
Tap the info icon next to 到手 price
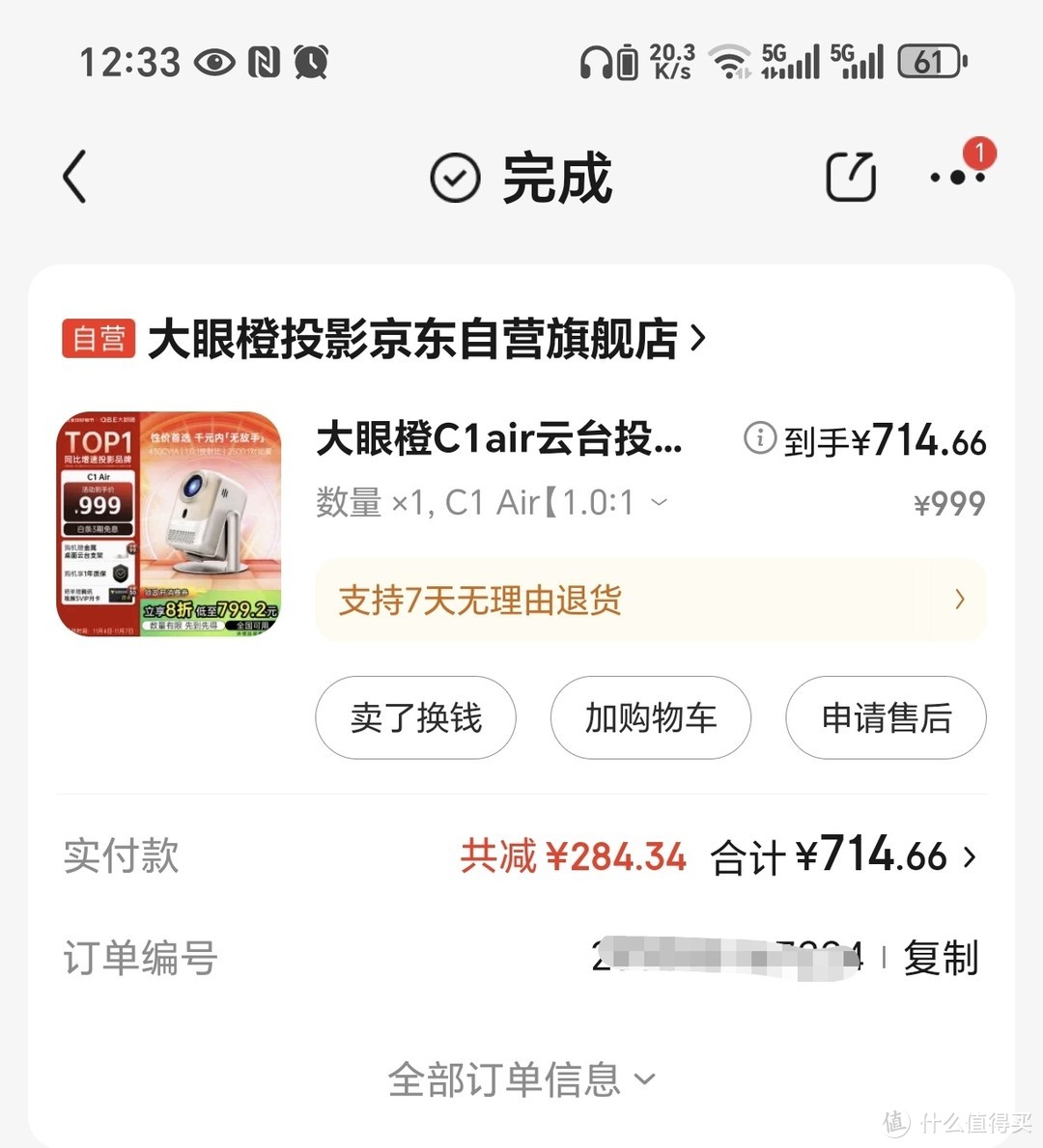[759, 439]
